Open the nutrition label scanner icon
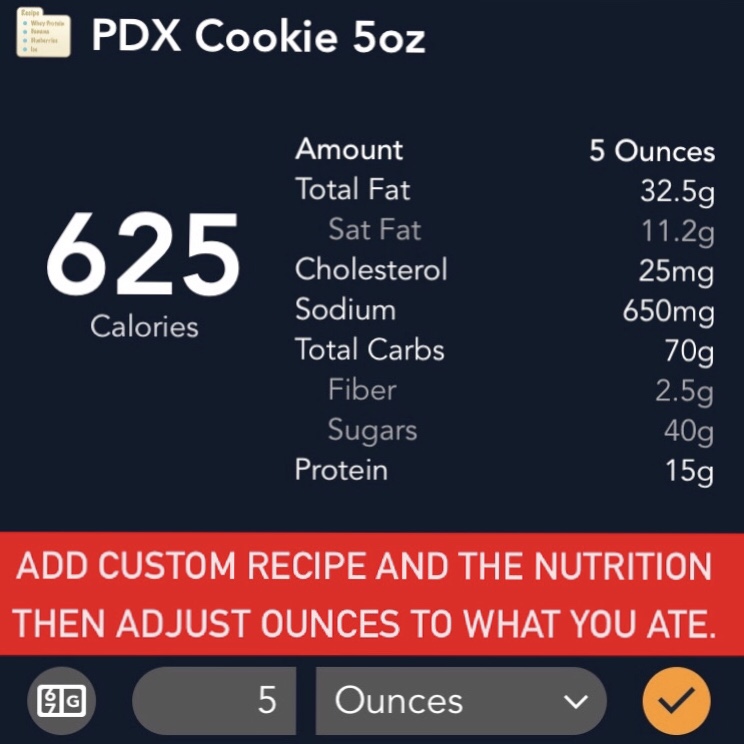Viewport: 744px width, 744px height. pyautogui.click(x=62, y=701)
